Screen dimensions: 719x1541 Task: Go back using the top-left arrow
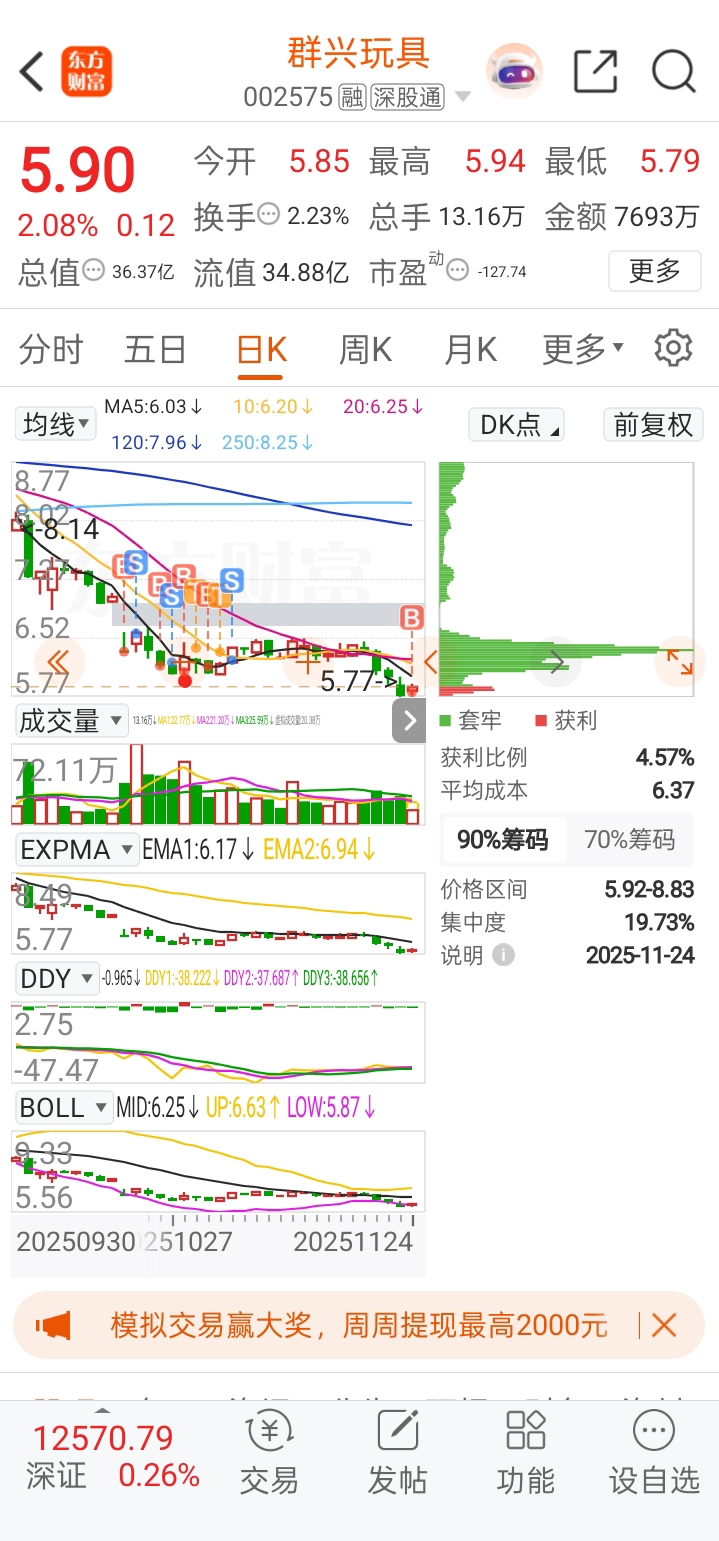click(32, 72)
